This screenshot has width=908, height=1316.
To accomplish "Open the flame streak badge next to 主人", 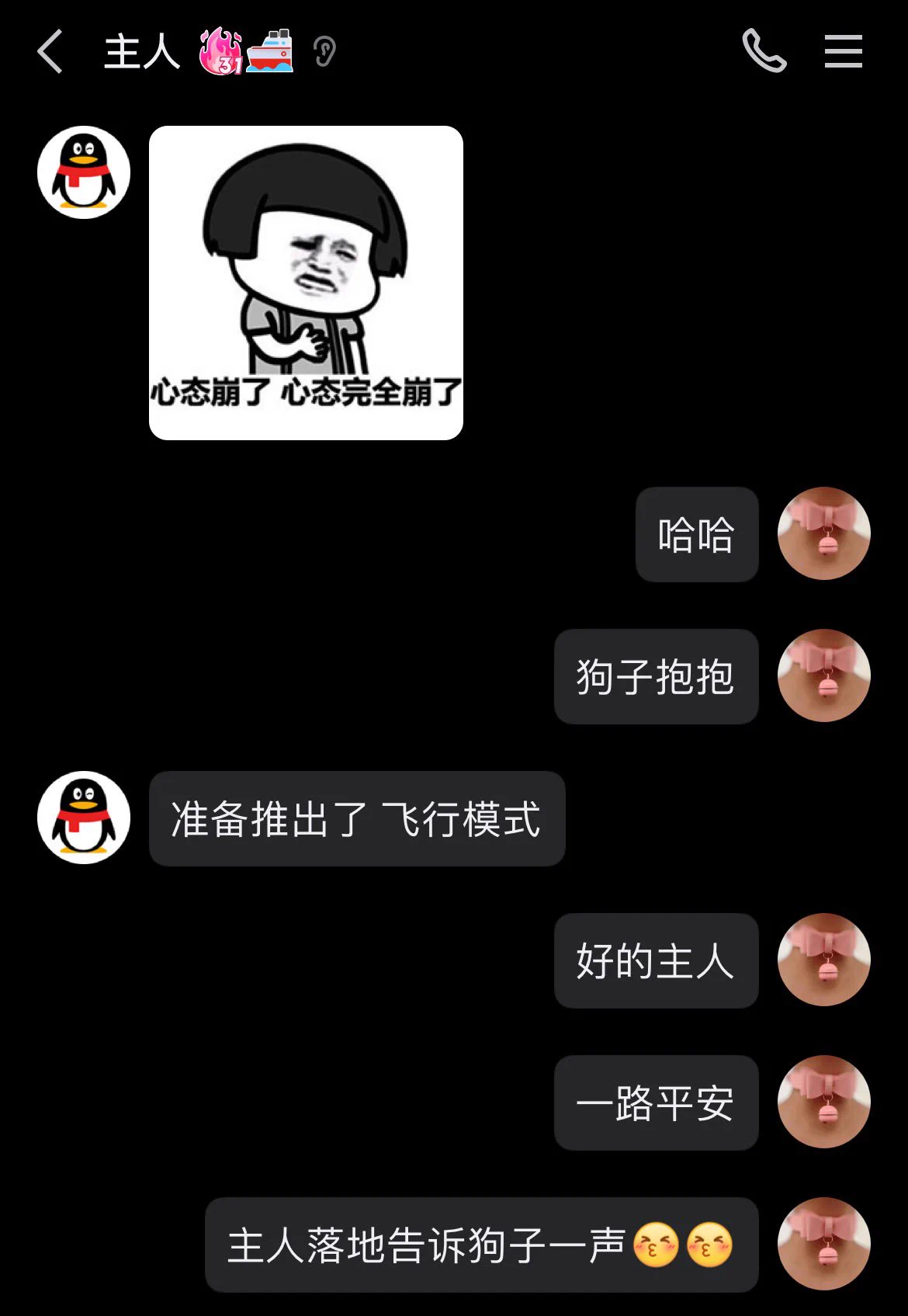I will 220,52.
